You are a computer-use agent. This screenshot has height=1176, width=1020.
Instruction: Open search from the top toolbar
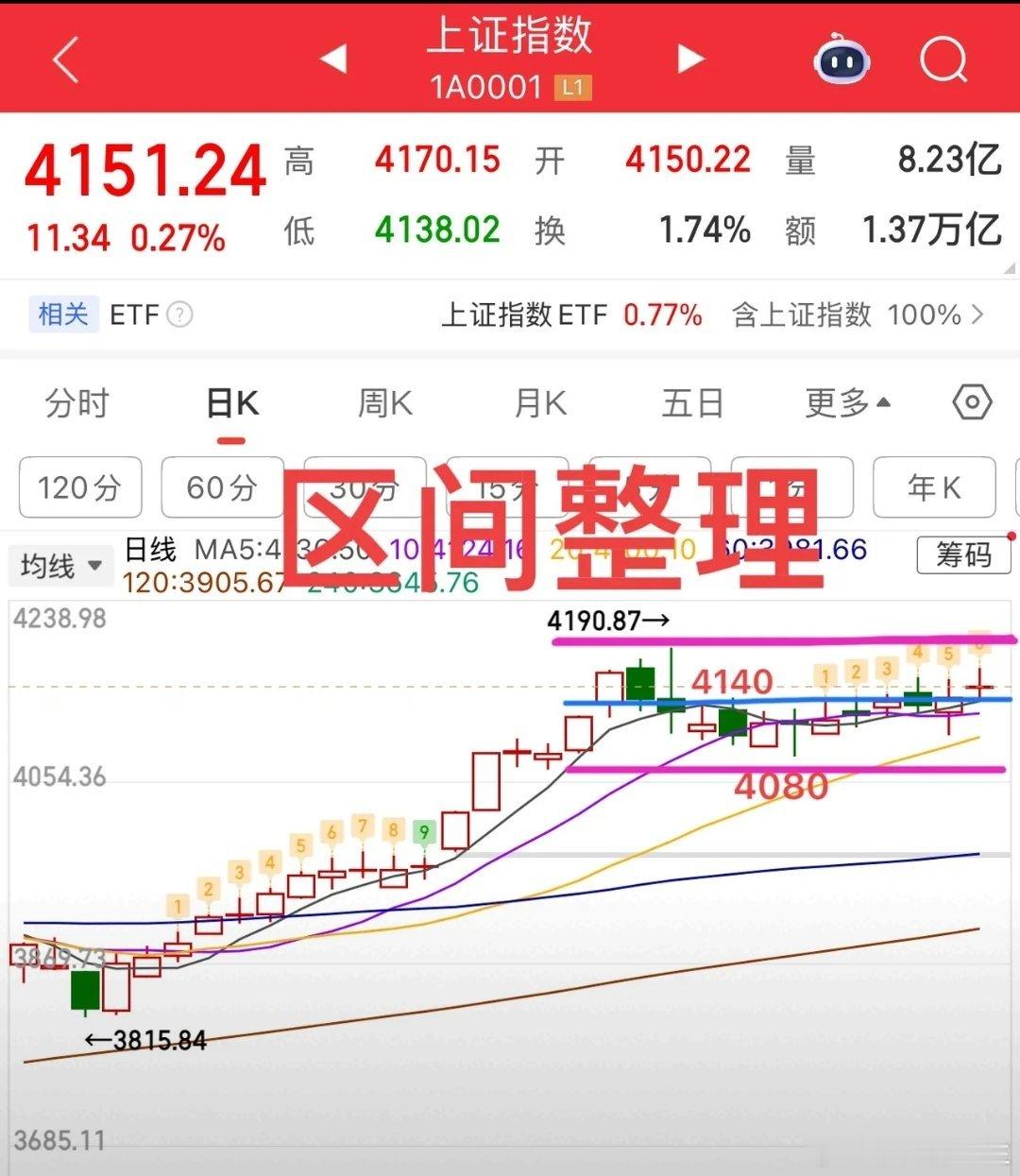click(941, 60)
